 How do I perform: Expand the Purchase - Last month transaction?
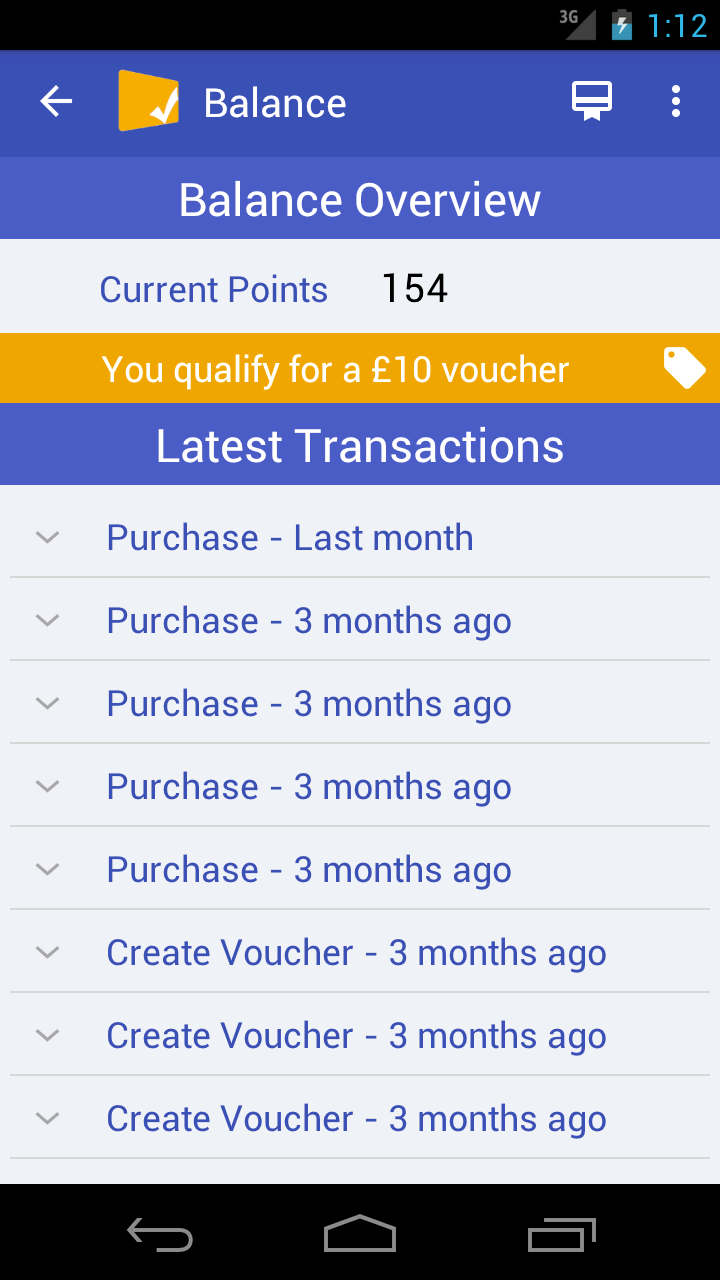tap(360, 537)
